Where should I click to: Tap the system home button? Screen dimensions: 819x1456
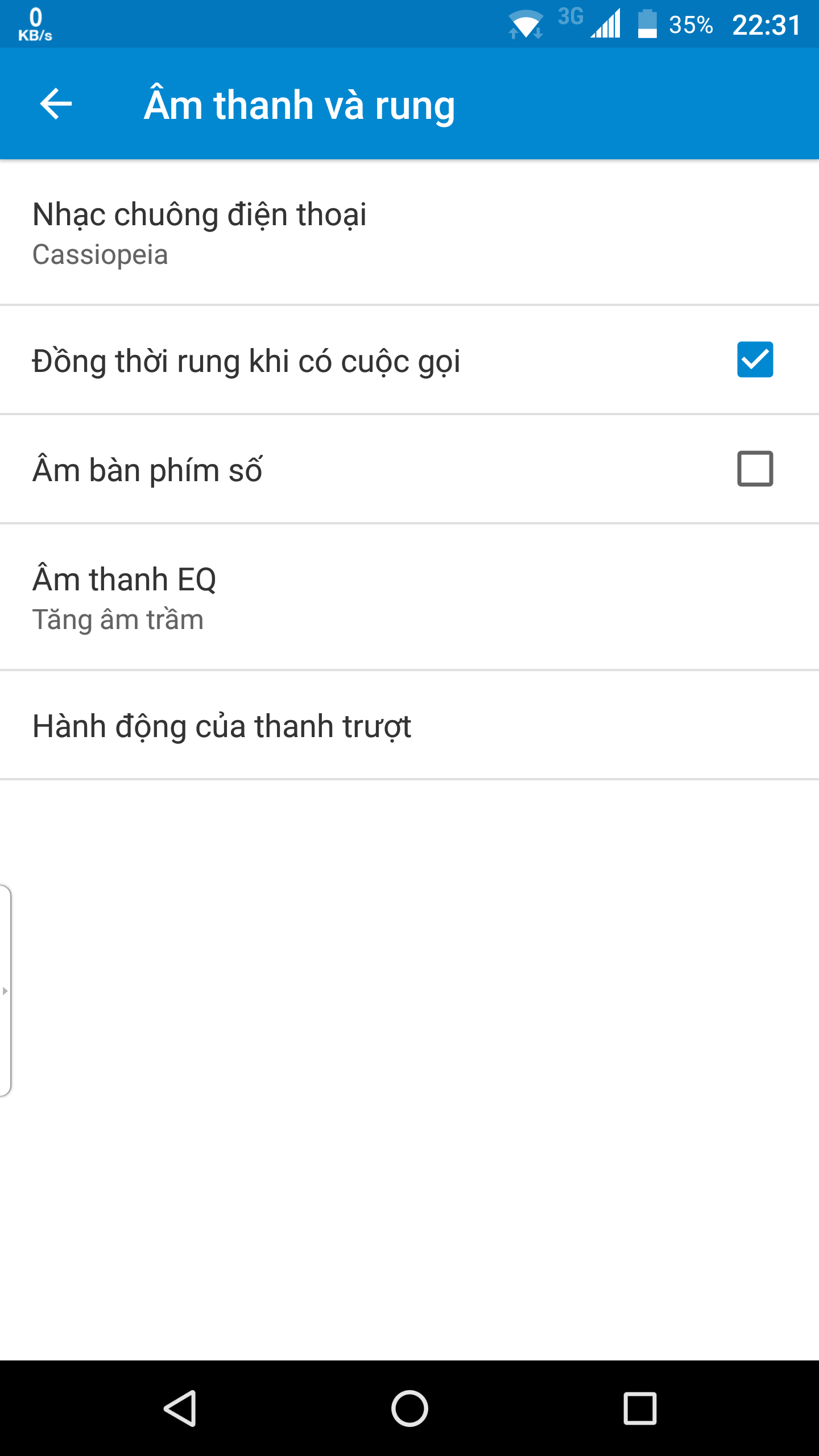click(x=409, y=1408)
